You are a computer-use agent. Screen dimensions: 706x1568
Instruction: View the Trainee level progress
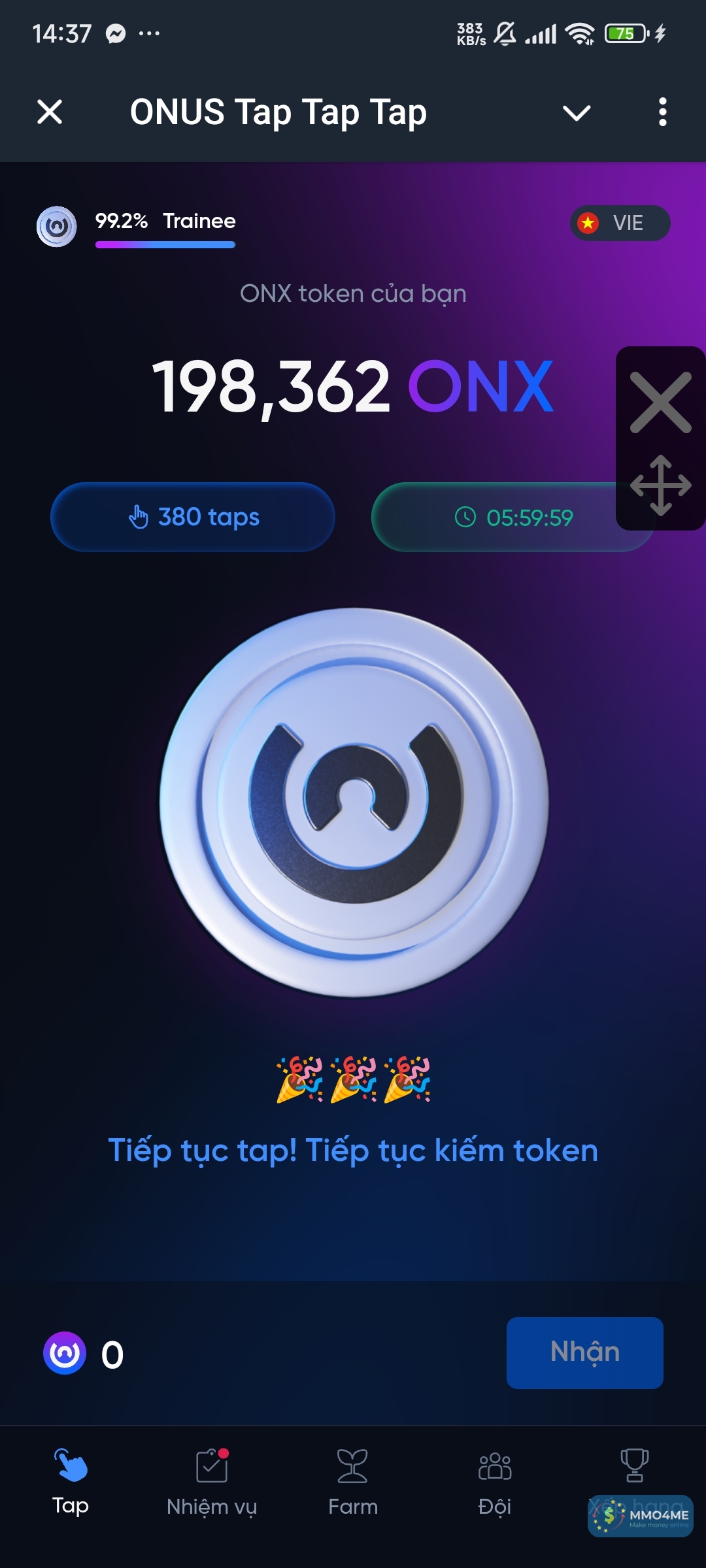coord(165,227)
